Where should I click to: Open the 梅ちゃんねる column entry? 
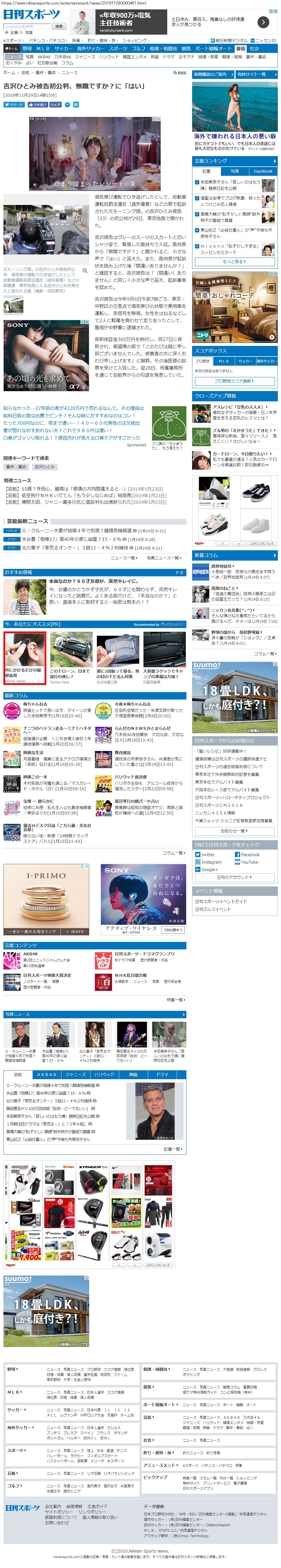[35, 704]
